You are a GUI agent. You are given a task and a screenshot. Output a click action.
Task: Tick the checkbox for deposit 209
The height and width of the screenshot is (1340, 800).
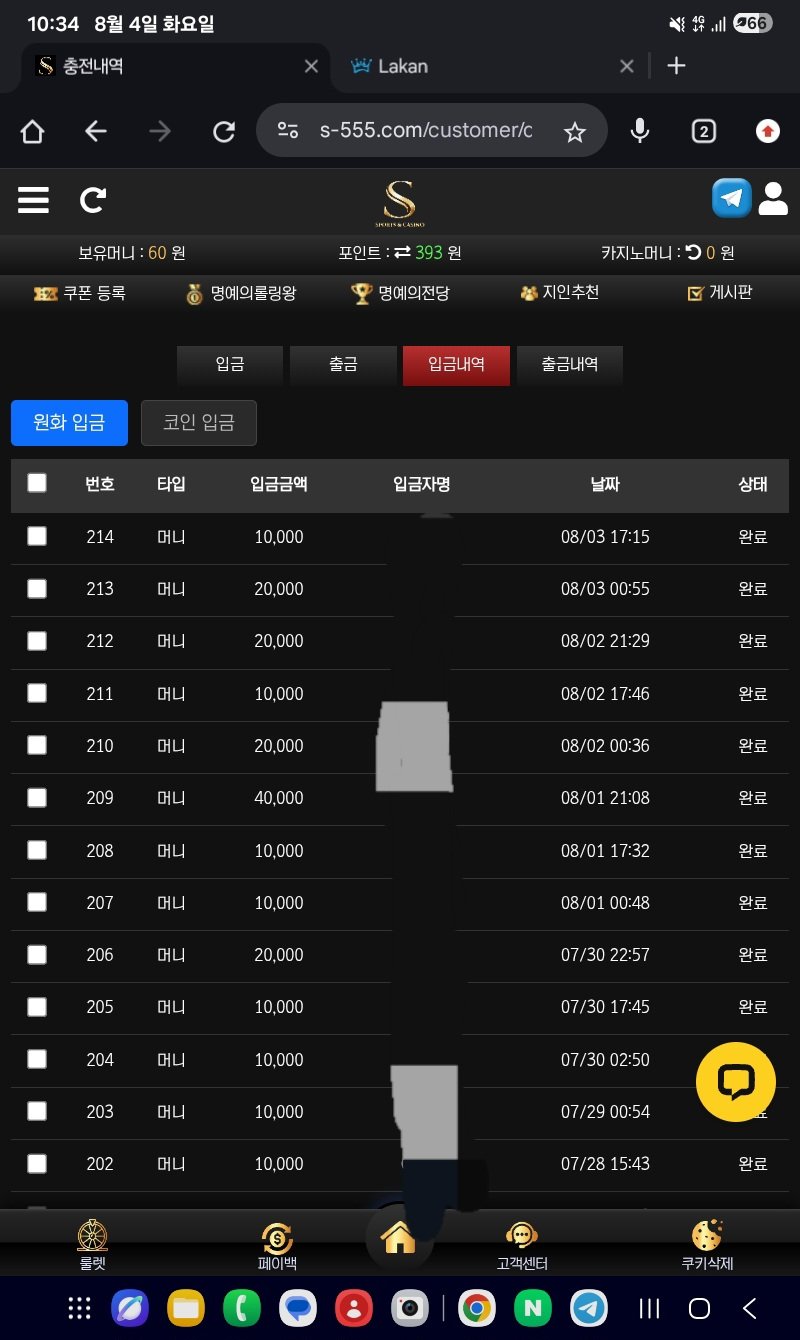tap(37, 797)
